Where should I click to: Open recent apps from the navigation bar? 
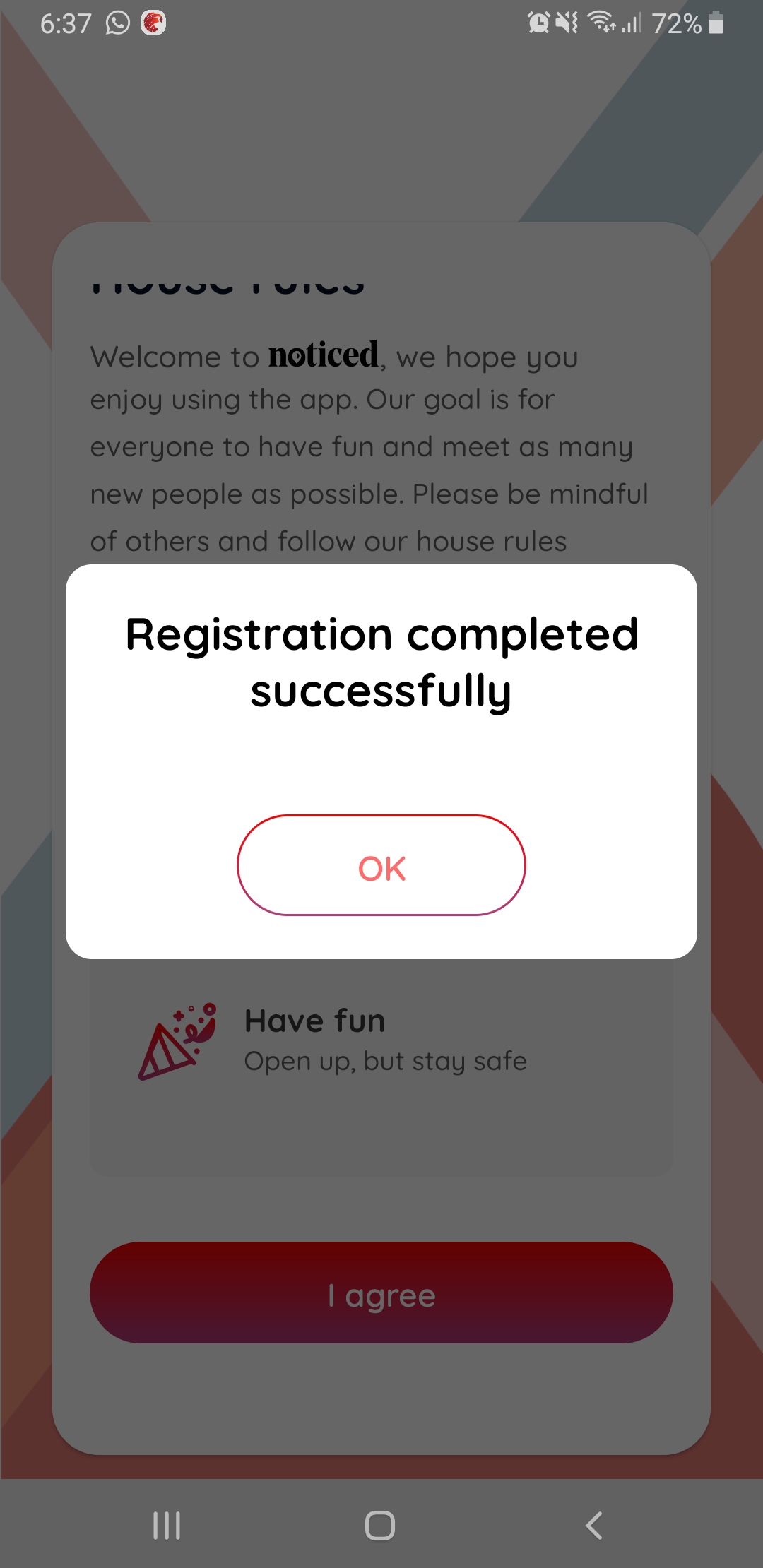(167, 1526)
